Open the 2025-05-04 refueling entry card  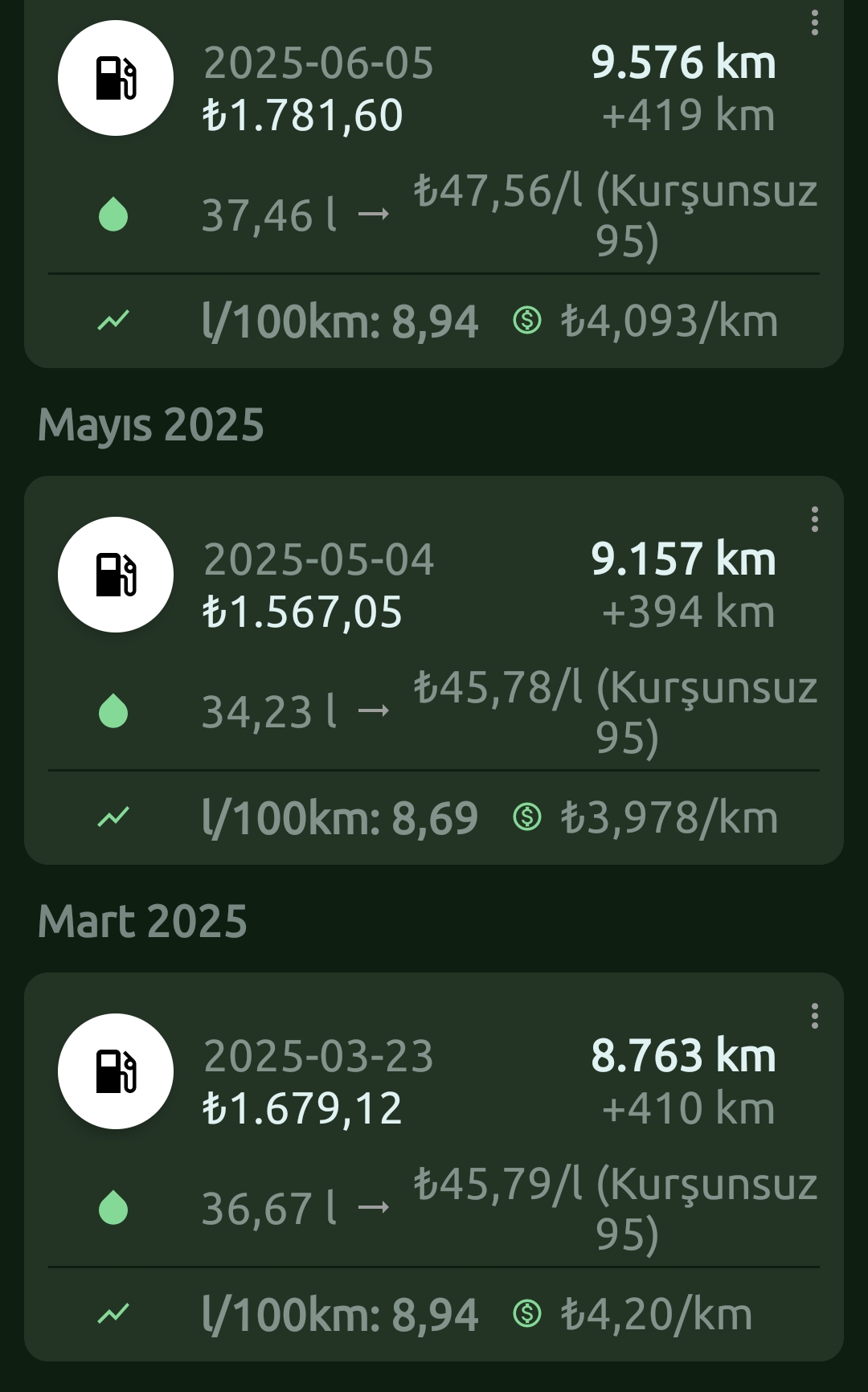pyautogui.click(x=434, y=670)
